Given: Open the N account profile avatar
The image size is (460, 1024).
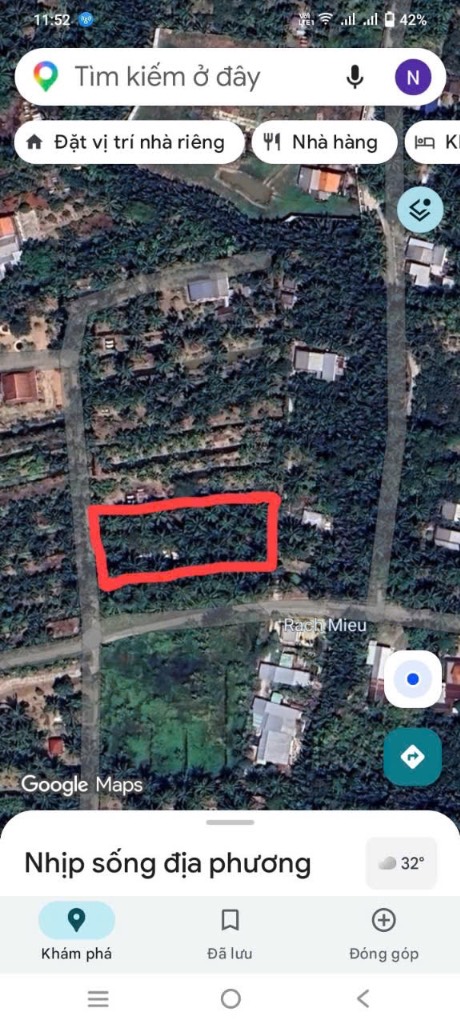Looking at the screenshot, I should click(x=413, y=77).
